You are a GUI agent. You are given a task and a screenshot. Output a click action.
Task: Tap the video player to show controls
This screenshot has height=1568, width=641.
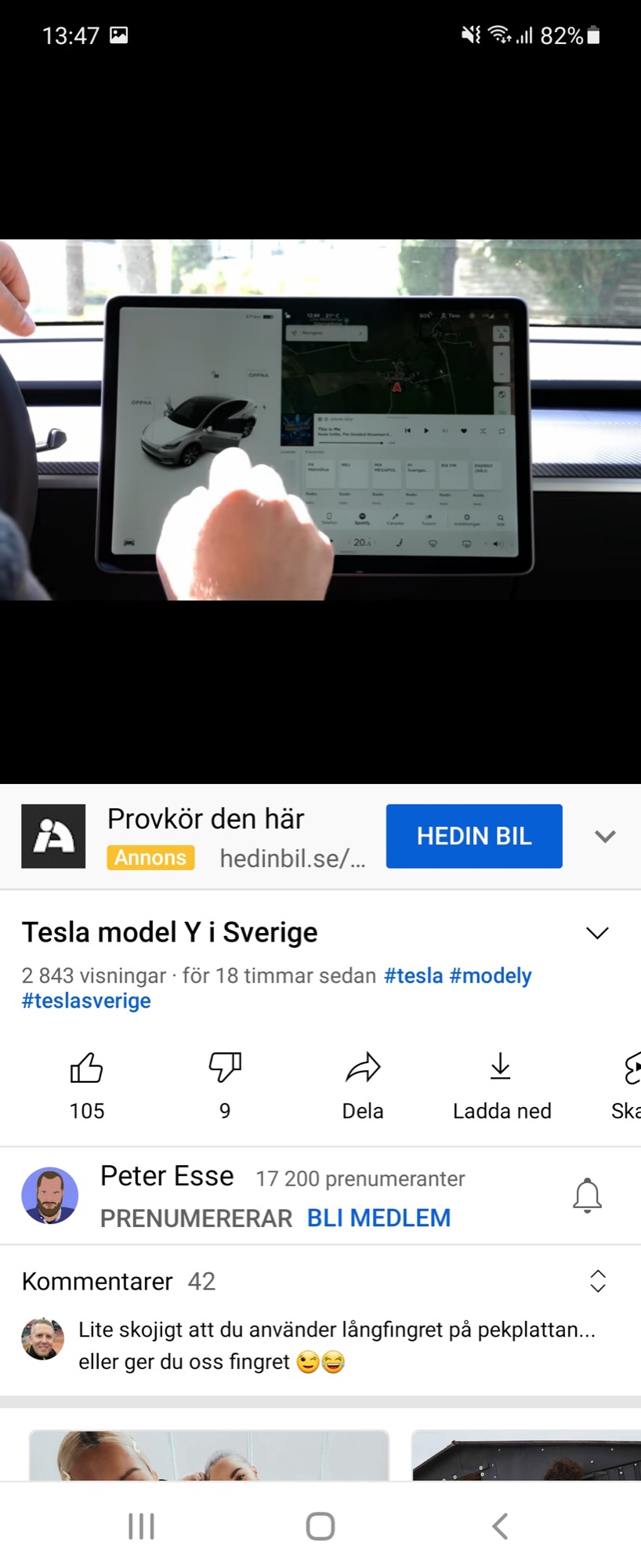320,419
